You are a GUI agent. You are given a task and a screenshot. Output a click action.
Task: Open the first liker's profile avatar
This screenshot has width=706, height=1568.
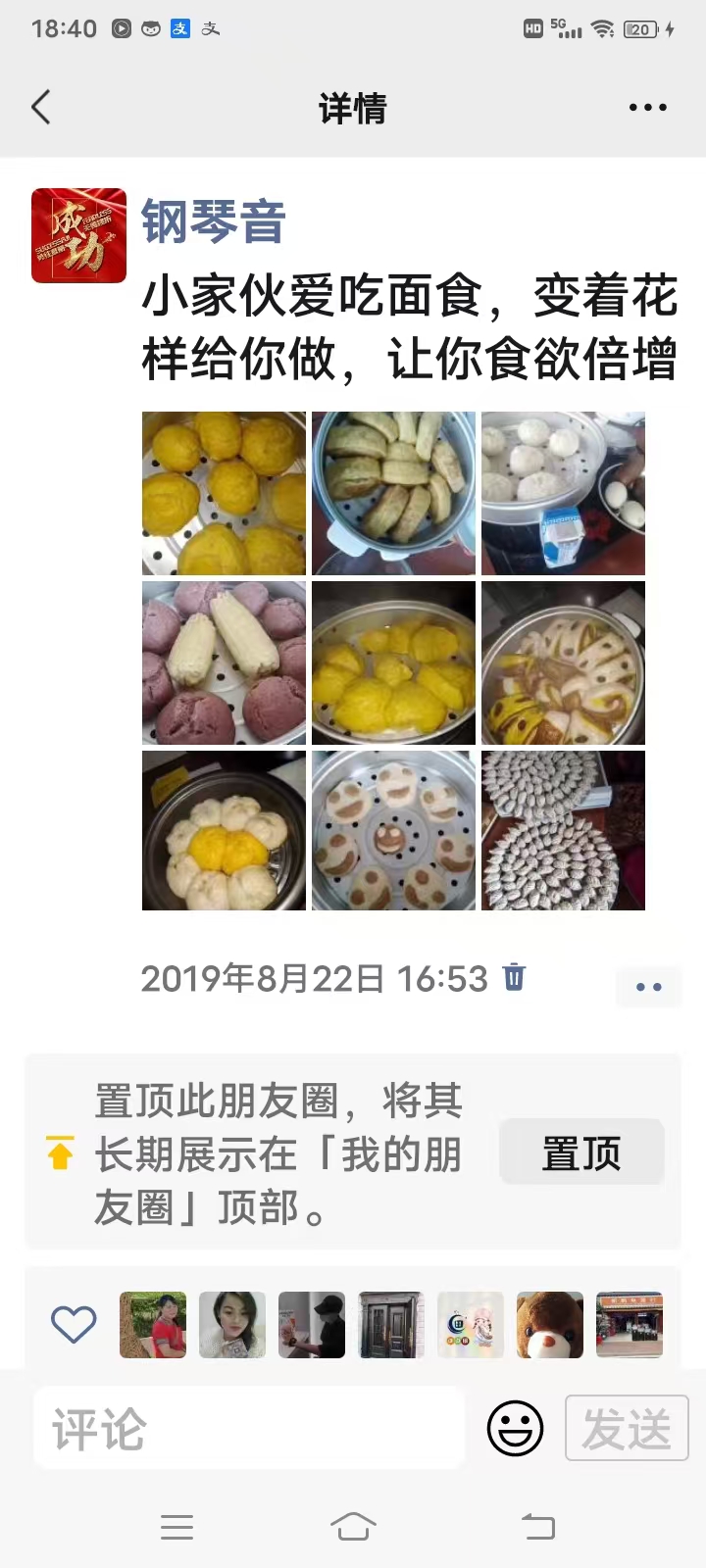point(153,1324)
